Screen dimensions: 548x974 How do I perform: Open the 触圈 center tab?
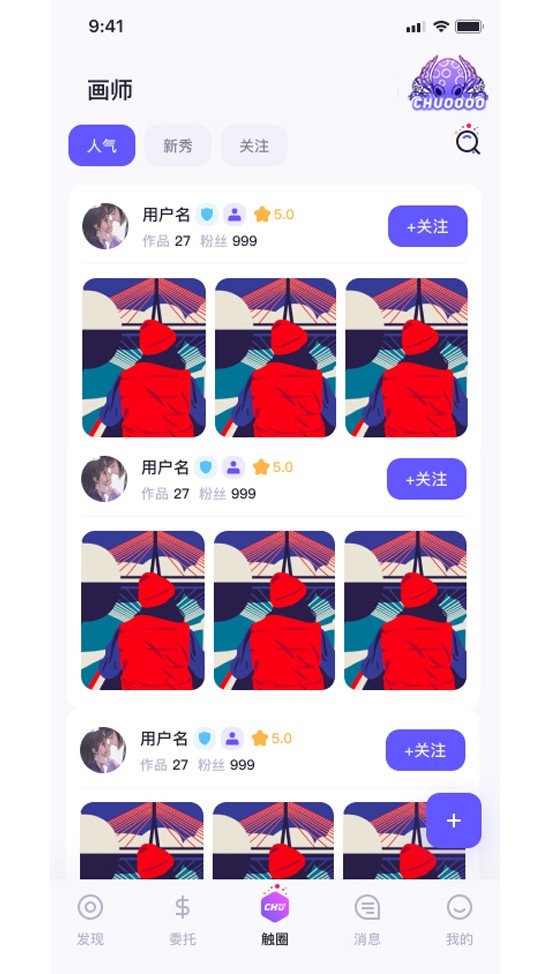[x=275, y=916]
